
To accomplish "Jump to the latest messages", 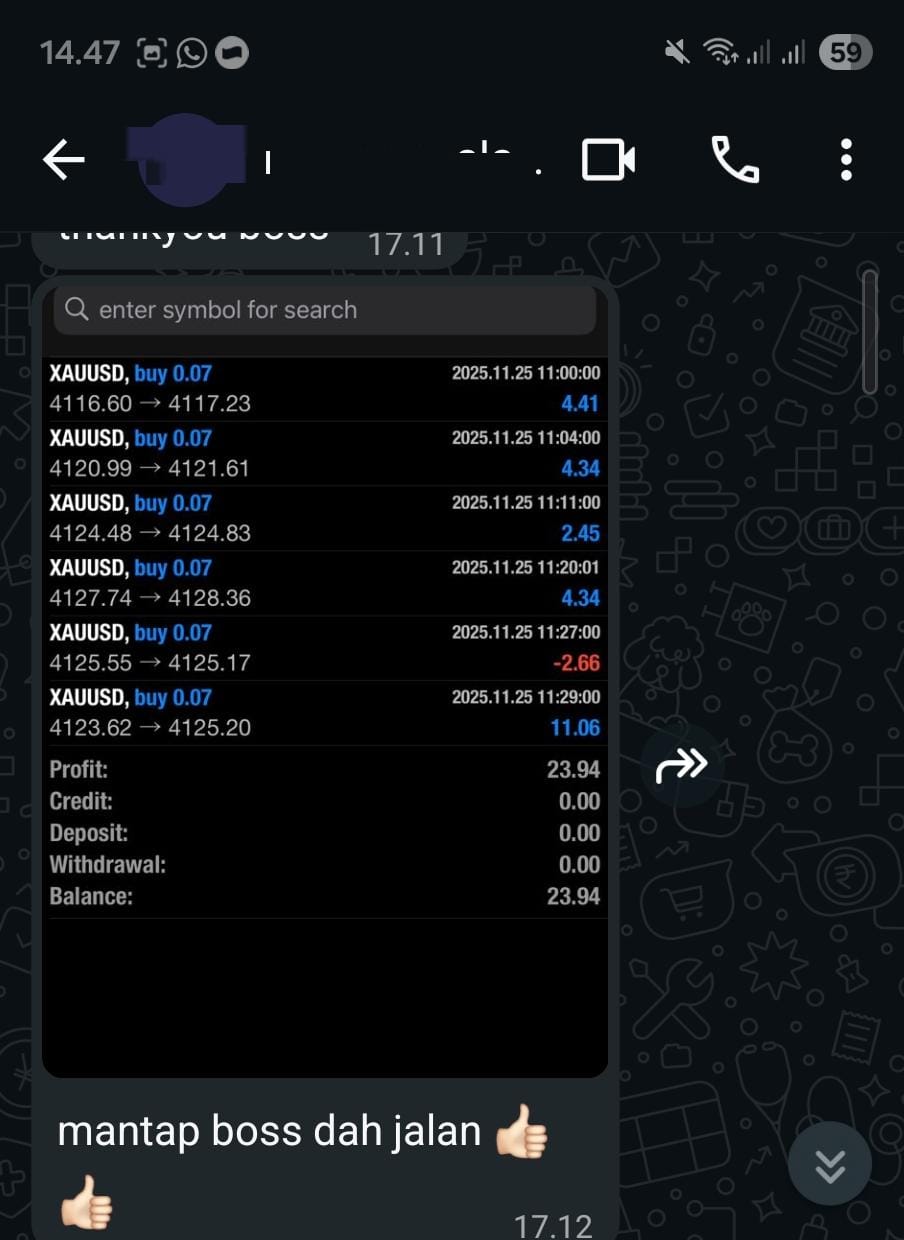I will tap(829, 1165).
